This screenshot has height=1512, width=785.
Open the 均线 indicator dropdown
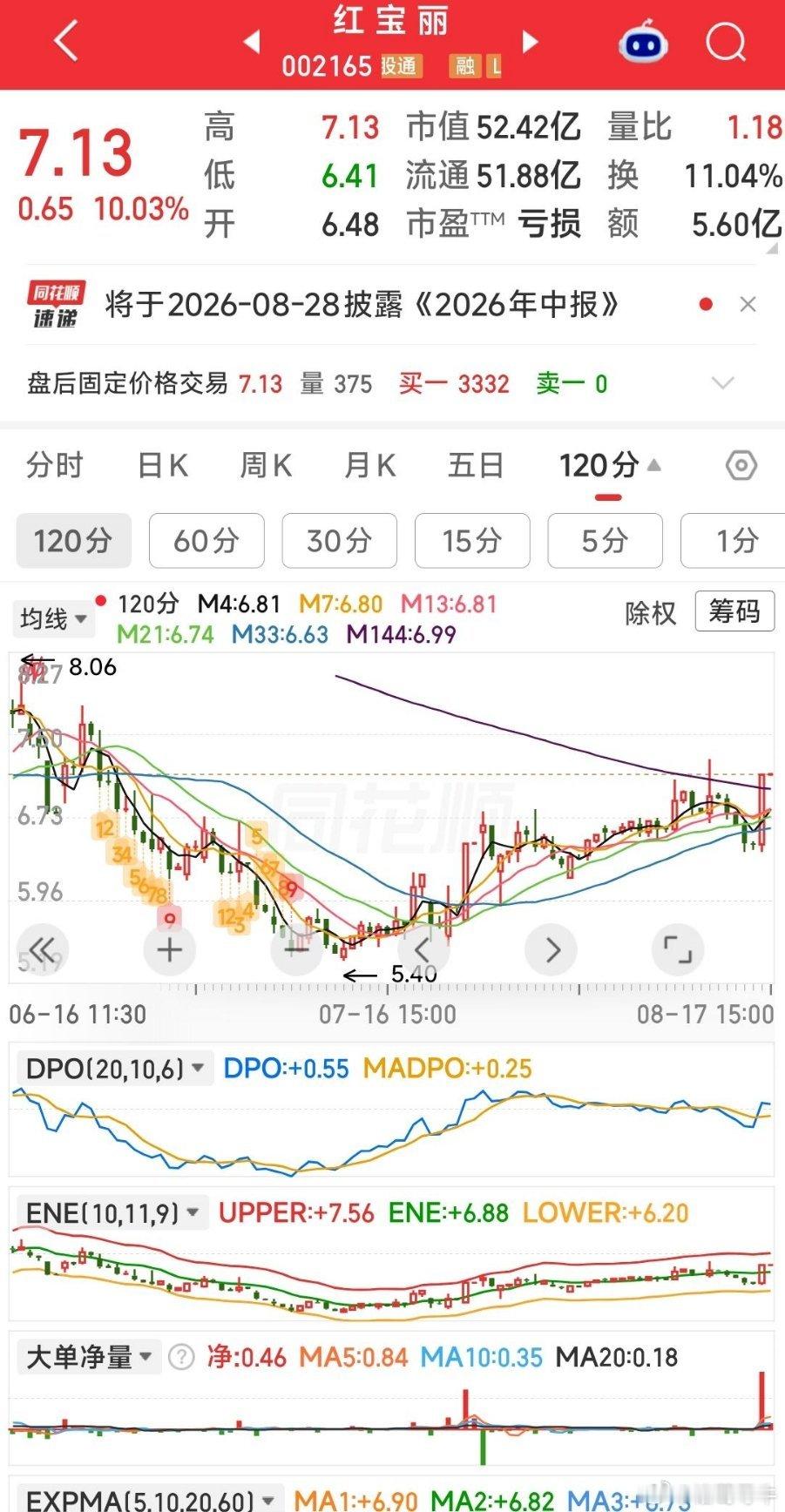click(x=53, y=619)
